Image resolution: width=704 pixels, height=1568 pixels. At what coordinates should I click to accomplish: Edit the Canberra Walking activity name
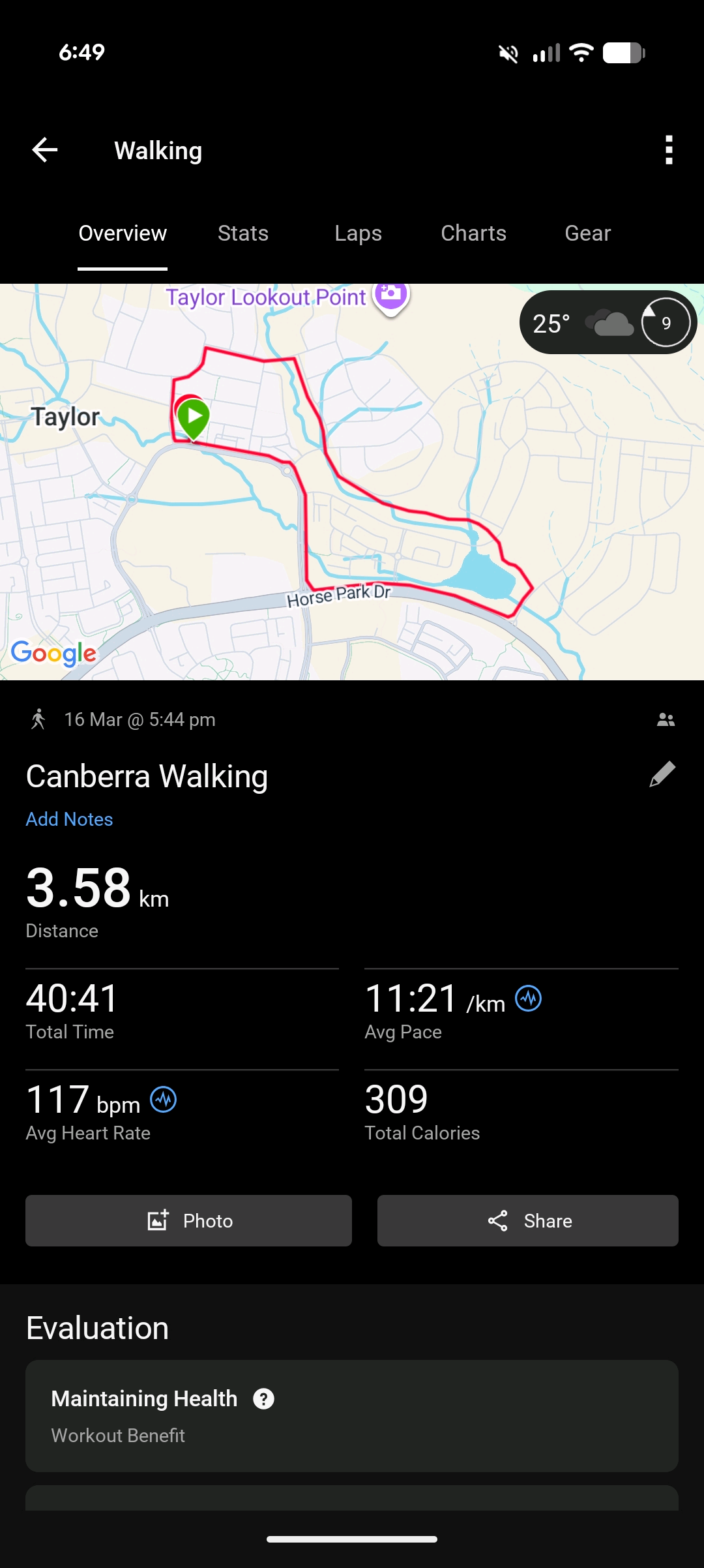[x=662, y=775]
